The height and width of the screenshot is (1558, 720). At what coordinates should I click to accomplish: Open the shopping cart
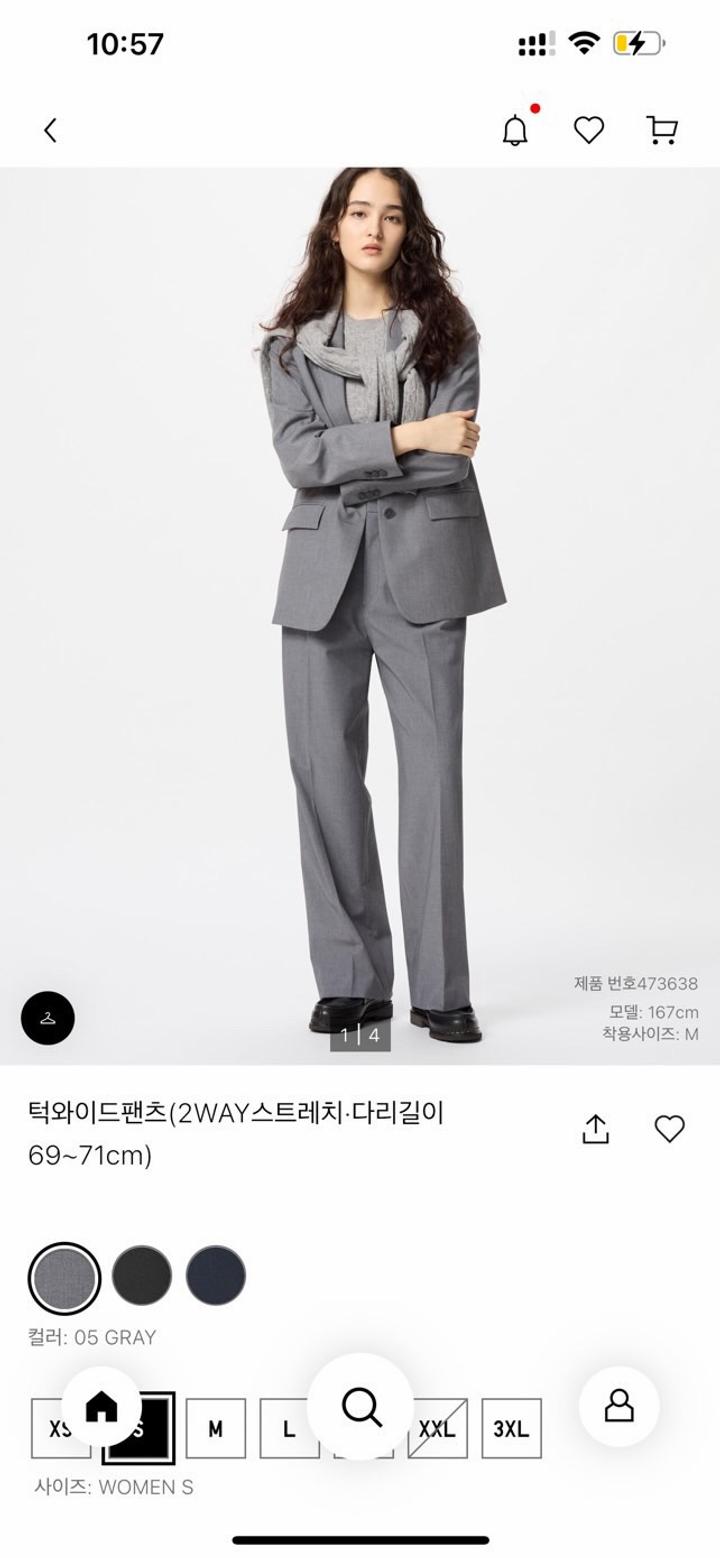[x=662, y=130]
